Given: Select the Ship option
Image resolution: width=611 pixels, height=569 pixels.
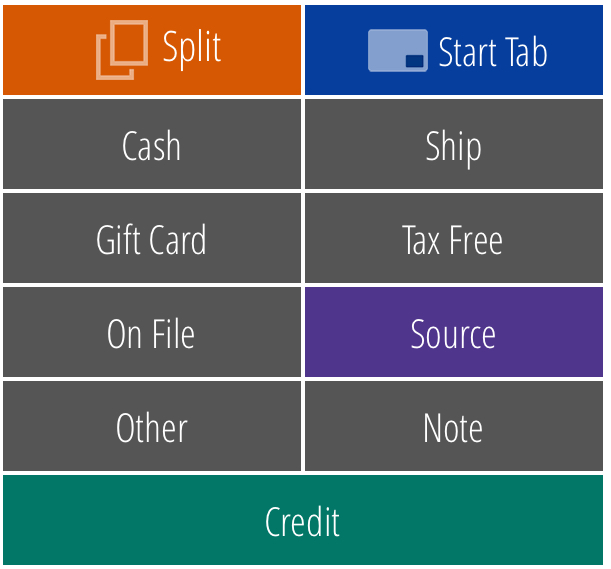Looking at the screenshot, I should pos(454,145).
